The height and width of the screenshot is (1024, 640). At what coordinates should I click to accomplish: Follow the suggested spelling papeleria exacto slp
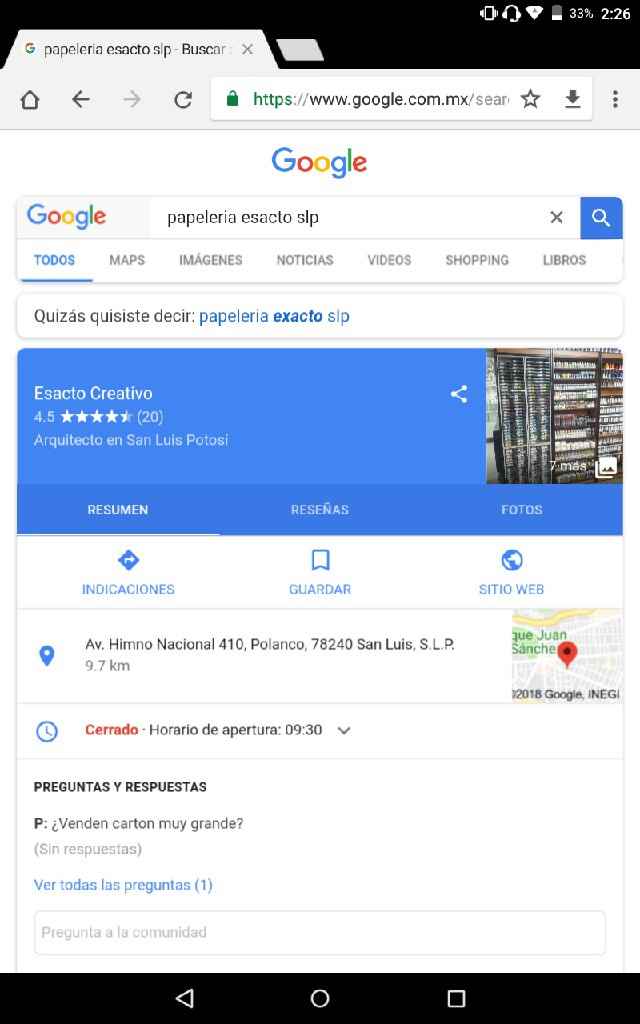tap(274, 316)
